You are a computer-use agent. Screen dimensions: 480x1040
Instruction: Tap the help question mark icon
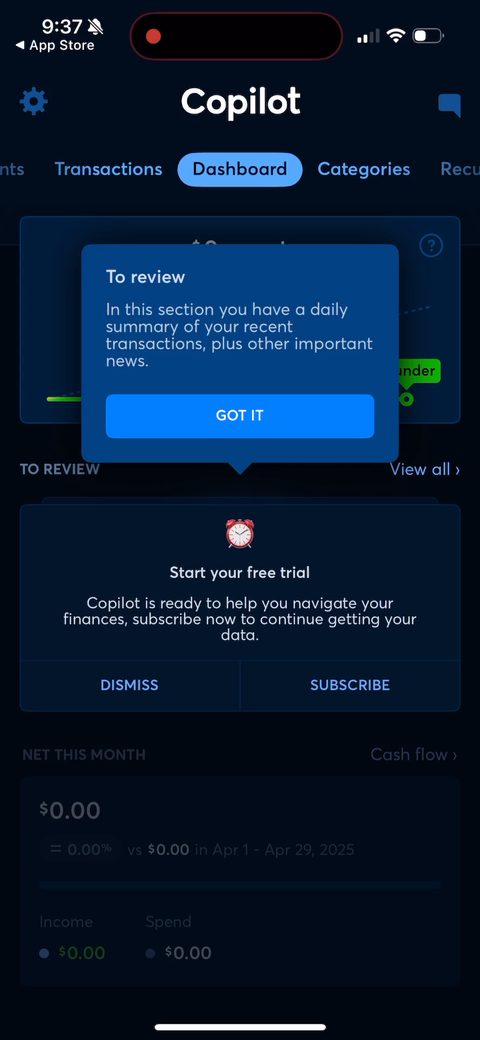pyautogui.click(x=431, y=246)
